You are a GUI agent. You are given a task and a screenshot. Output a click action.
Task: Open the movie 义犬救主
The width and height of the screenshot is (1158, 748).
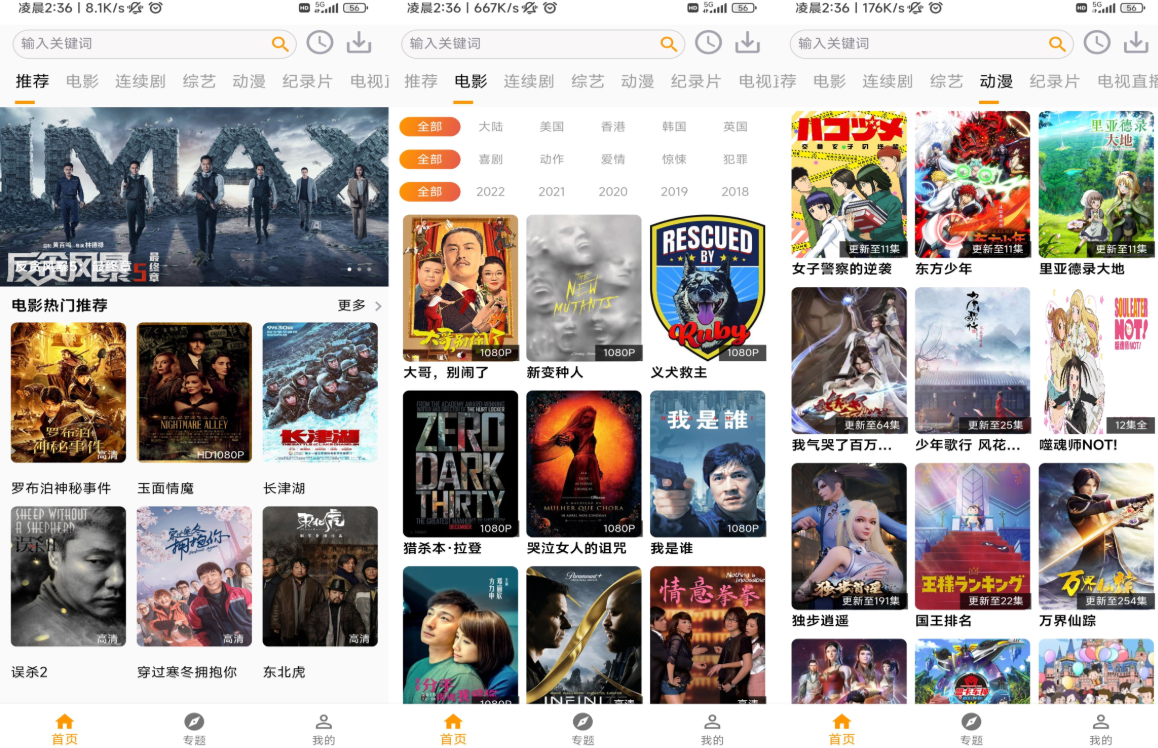click(x=707, y=288)
